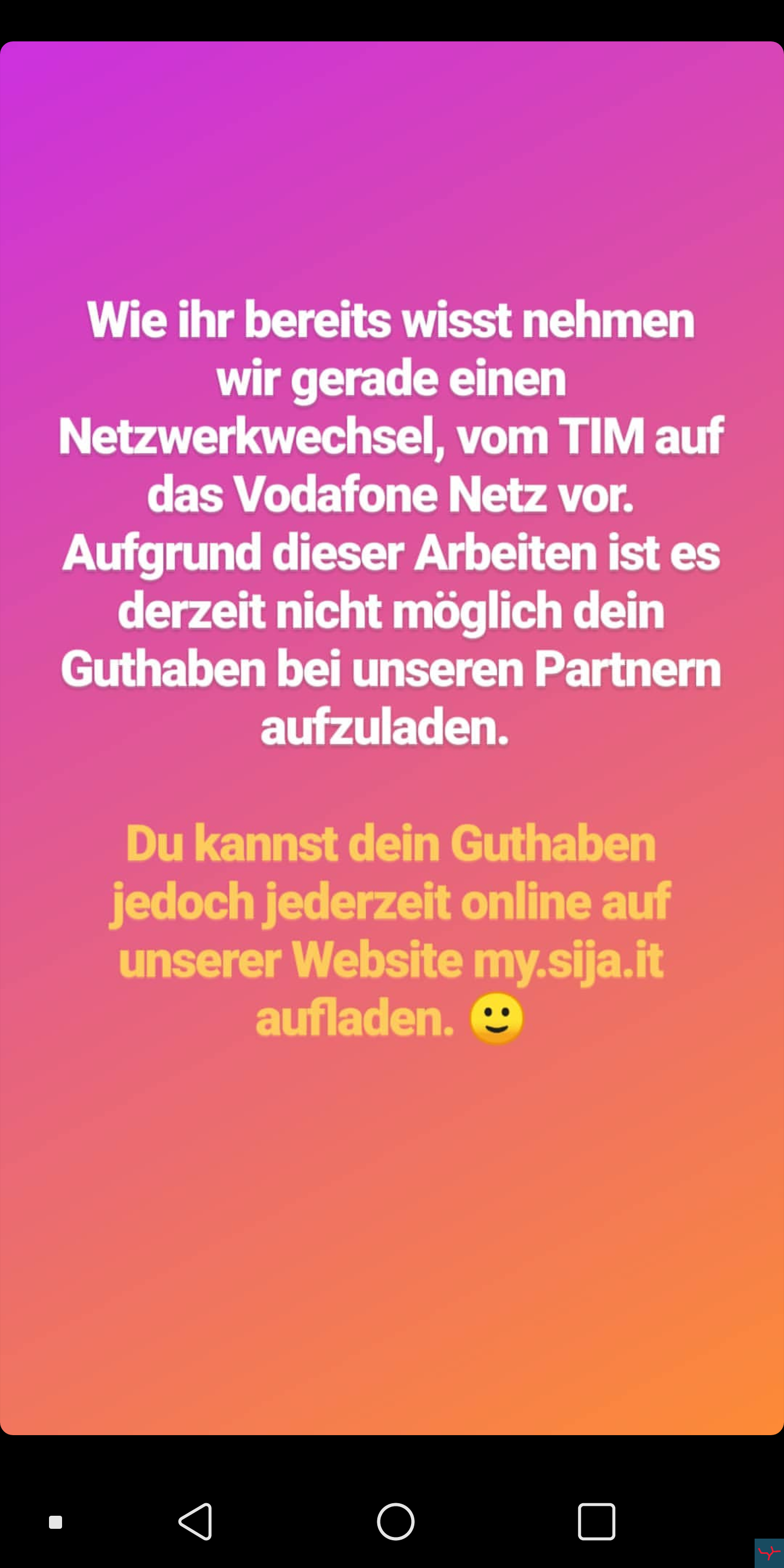Screen dimensions: 784x1568
Task: Tap the home circle button
Action: pyautogui.click(x=396, y=1521)
